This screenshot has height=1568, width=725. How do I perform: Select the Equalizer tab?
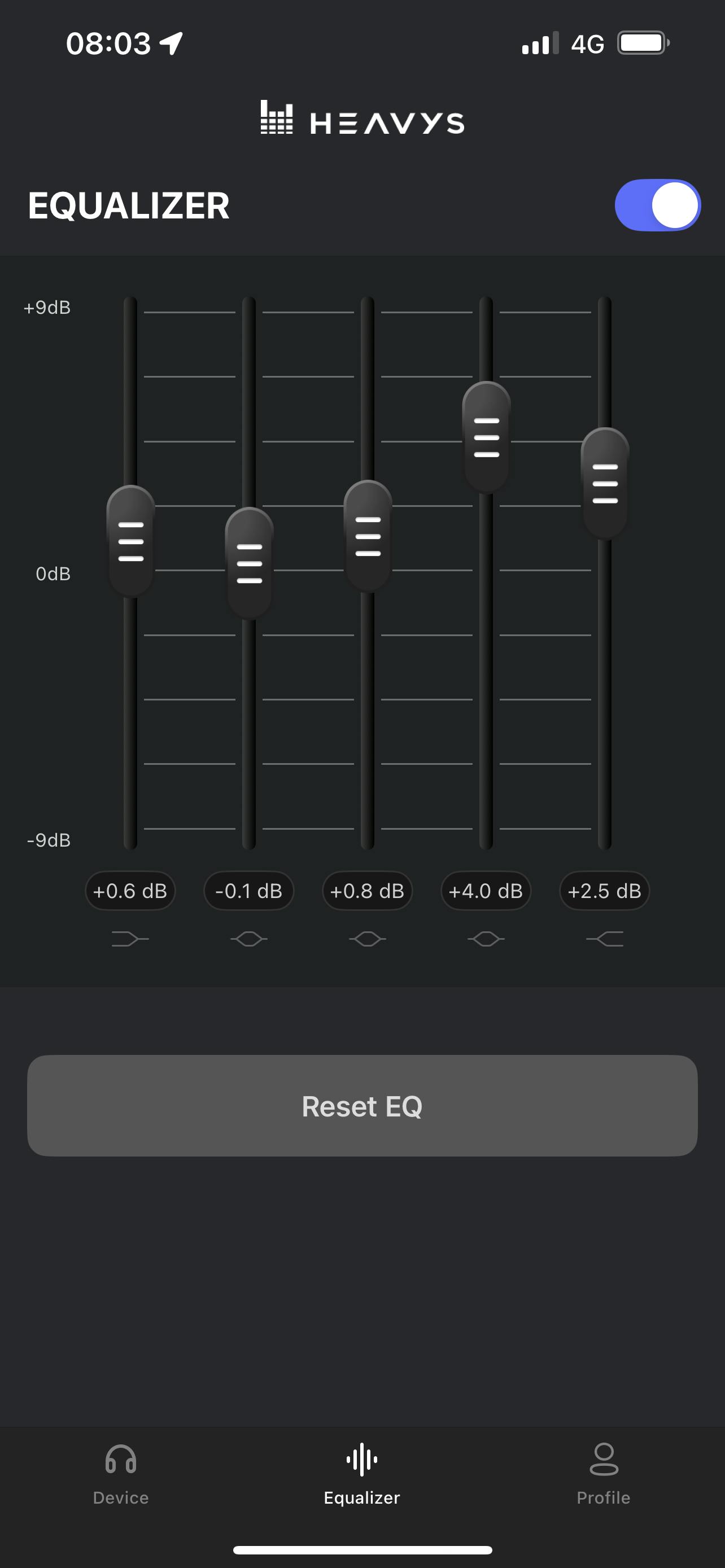[362, 1475]
